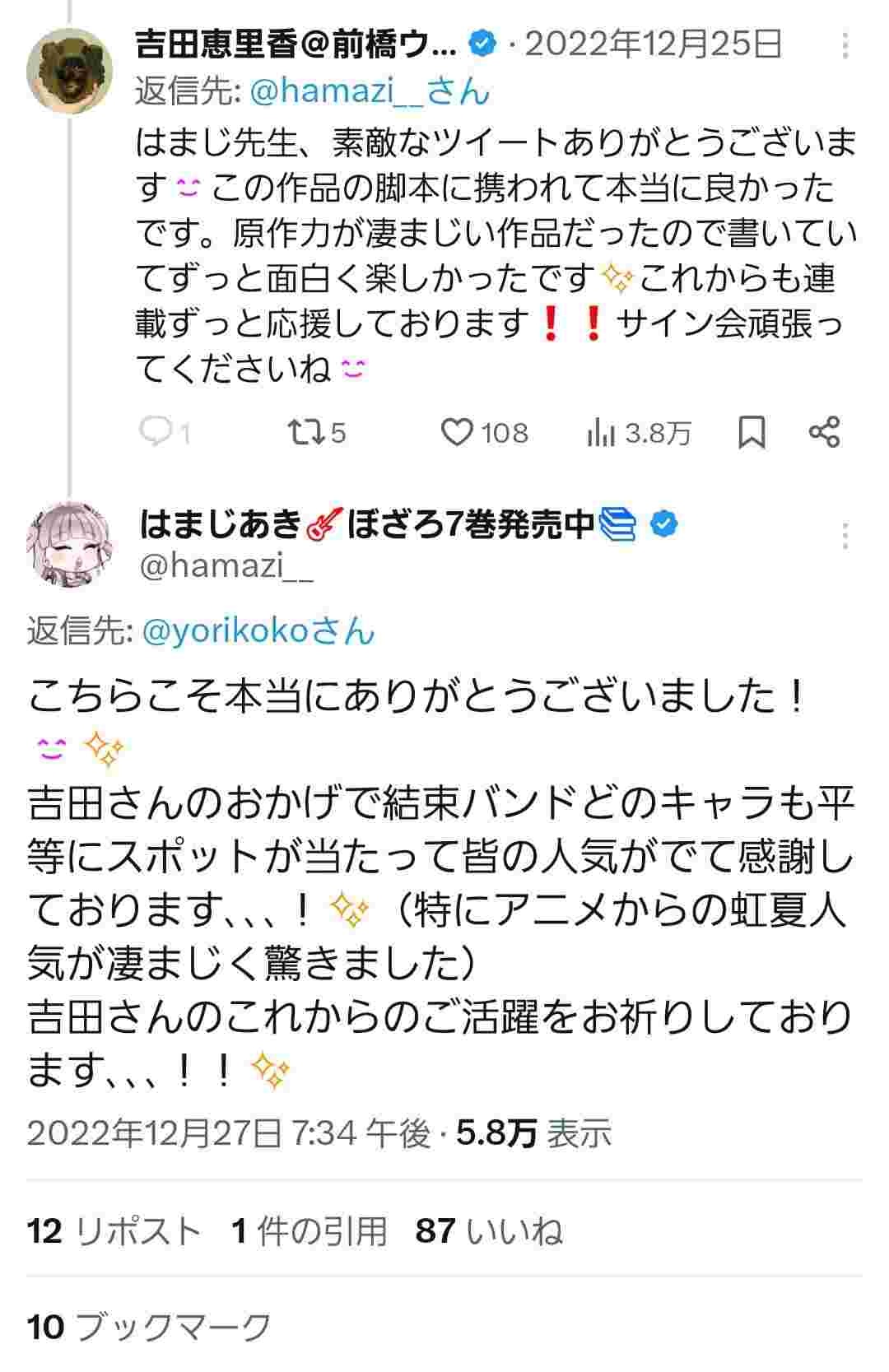
Task: View the 87 いいね likes list
Action: click(490, 1231)
